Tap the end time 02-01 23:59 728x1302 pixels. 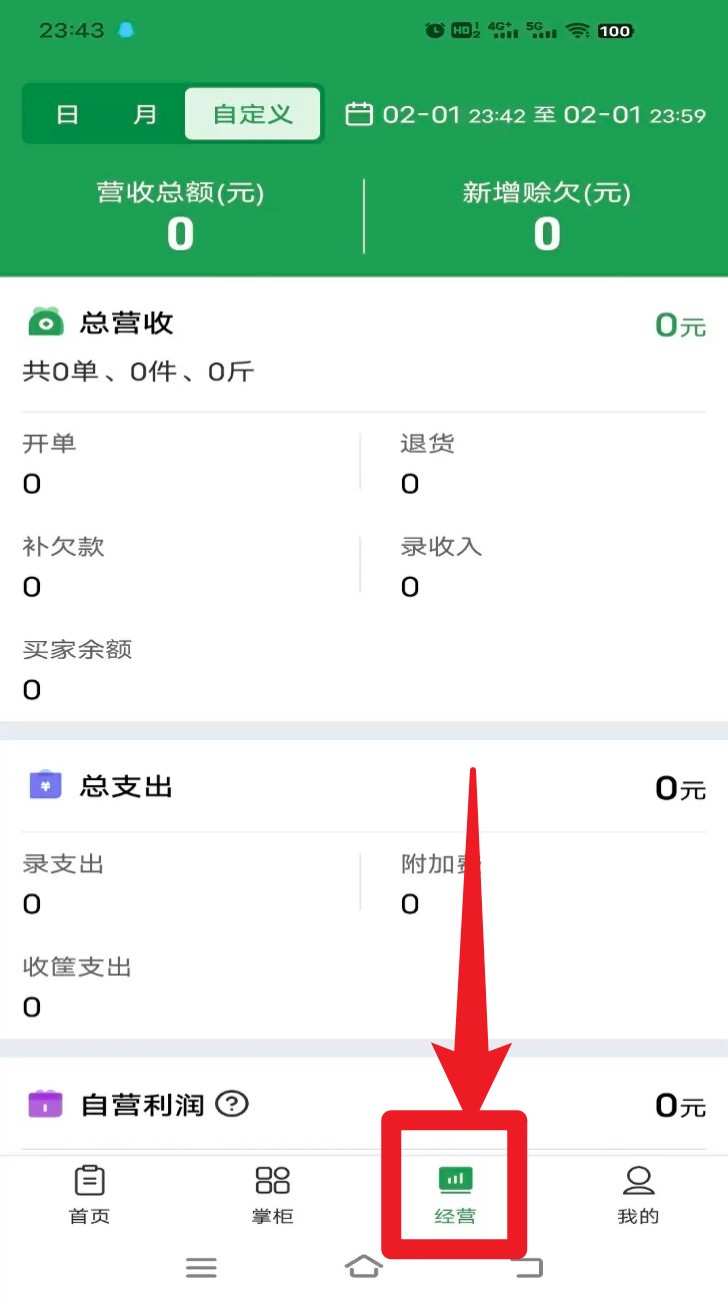pyautogui.click(x=636, y=114)
